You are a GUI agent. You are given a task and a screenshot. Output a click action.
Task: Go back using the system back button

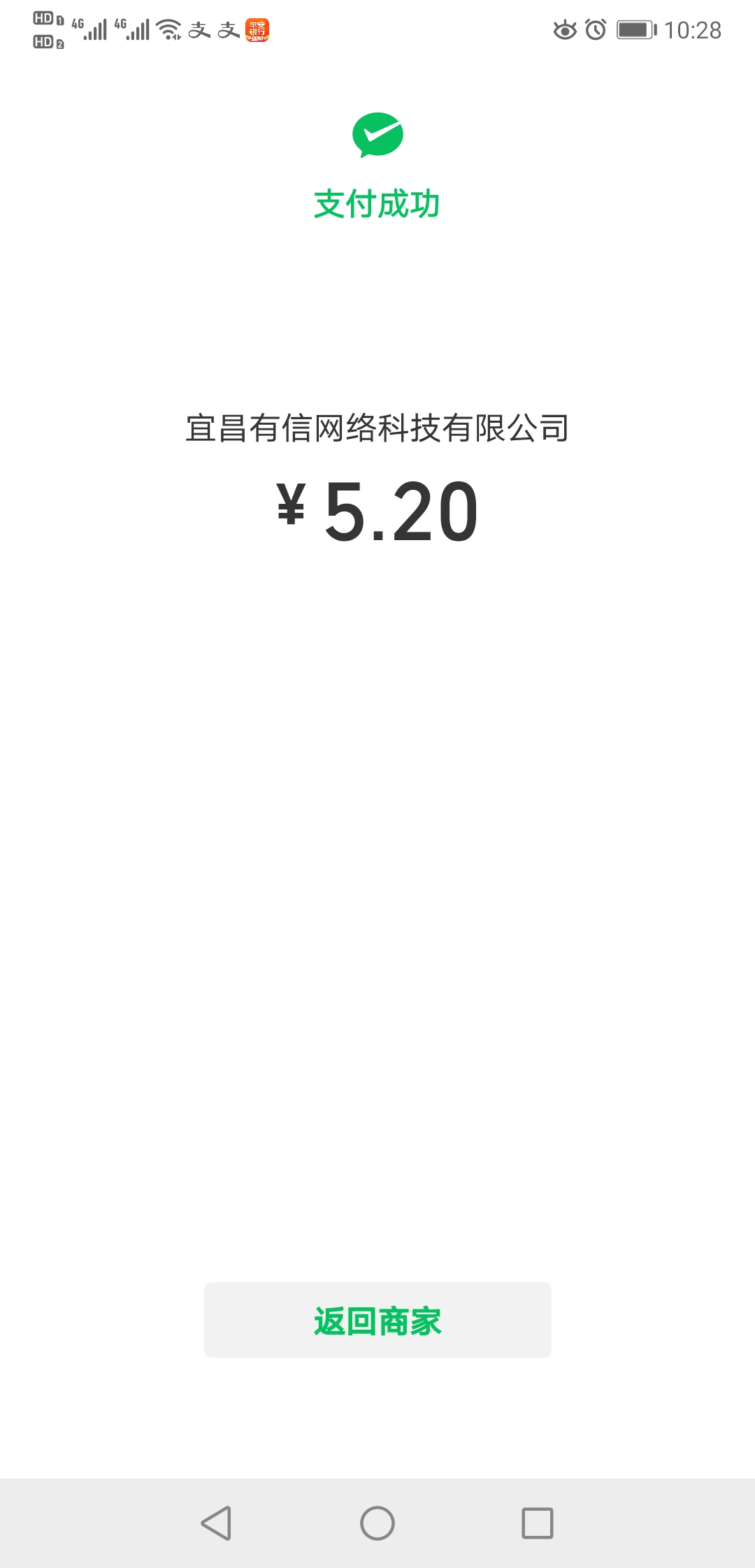(x=216, y=1523)
